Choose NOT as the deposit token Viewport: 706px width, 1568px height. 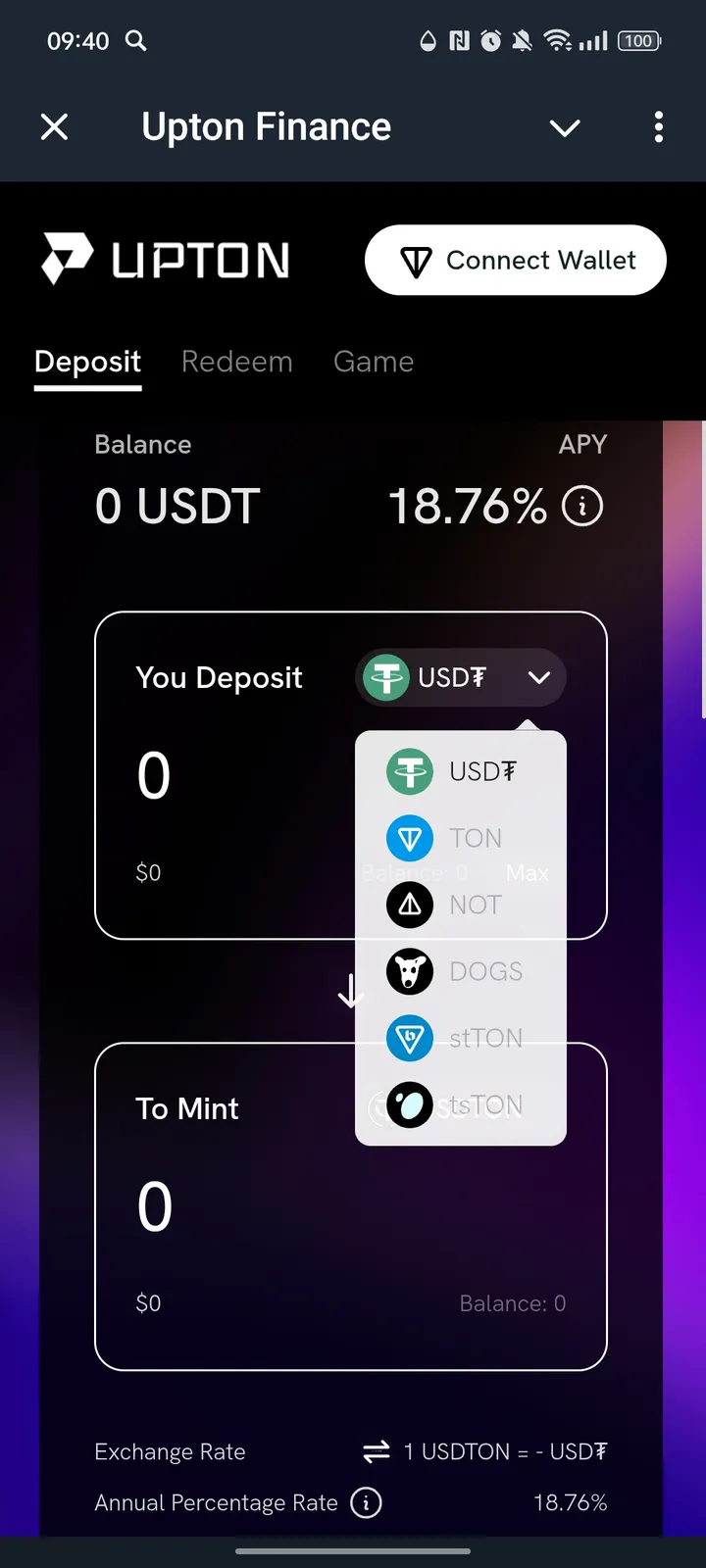[459, 905]
